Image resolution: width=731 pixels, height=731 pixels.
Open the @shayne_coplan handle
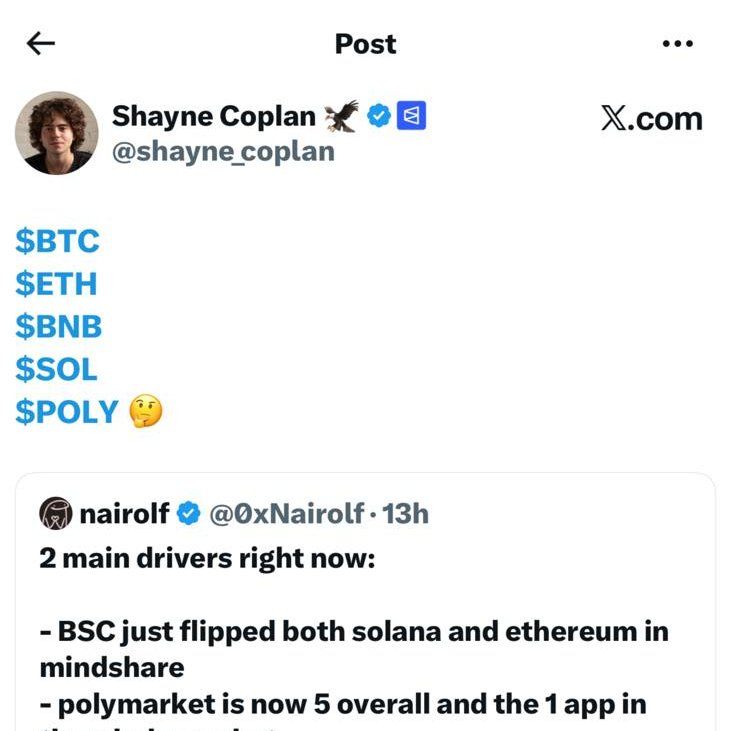(223, 152)
